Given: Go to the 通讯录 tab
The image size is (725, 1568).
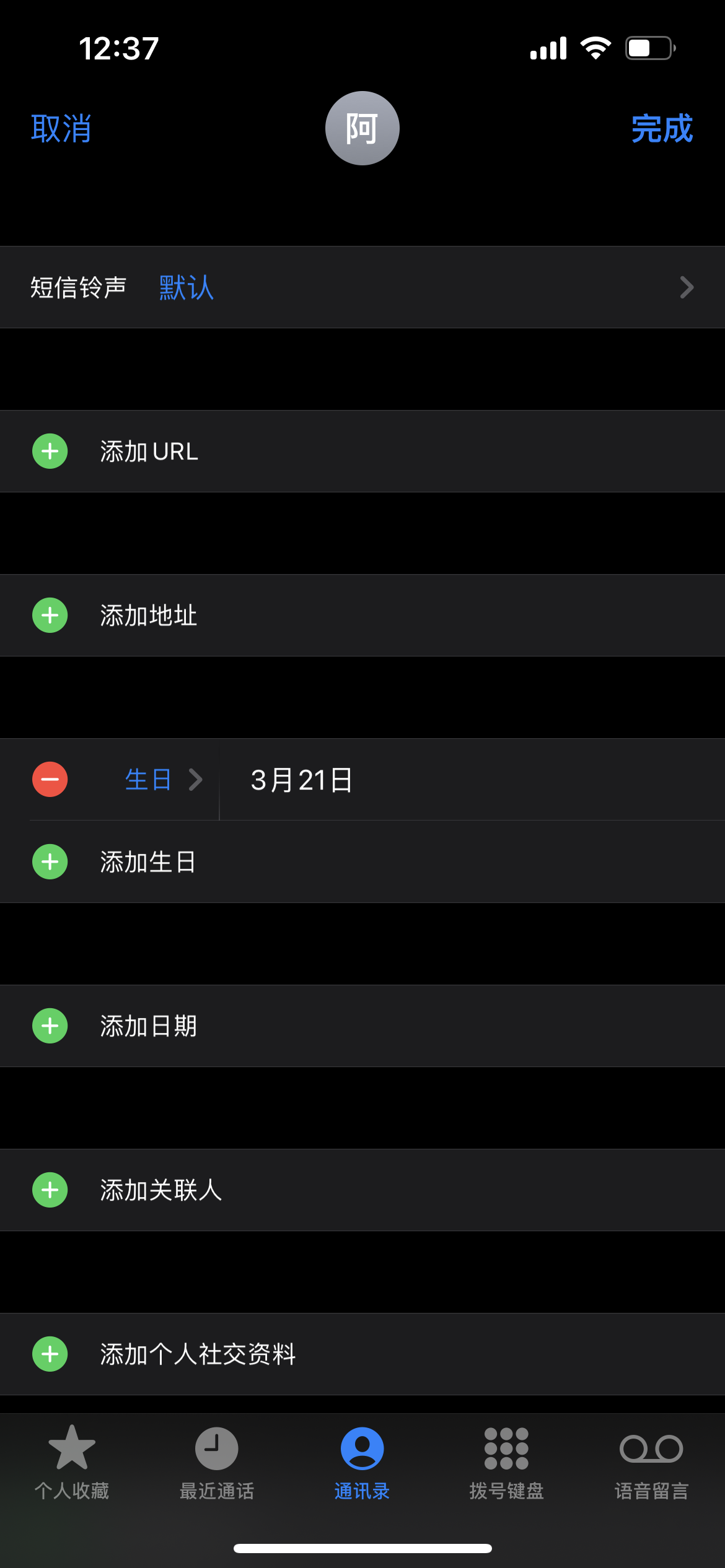Looking at the screenshot, I should tap(362, 1463).
